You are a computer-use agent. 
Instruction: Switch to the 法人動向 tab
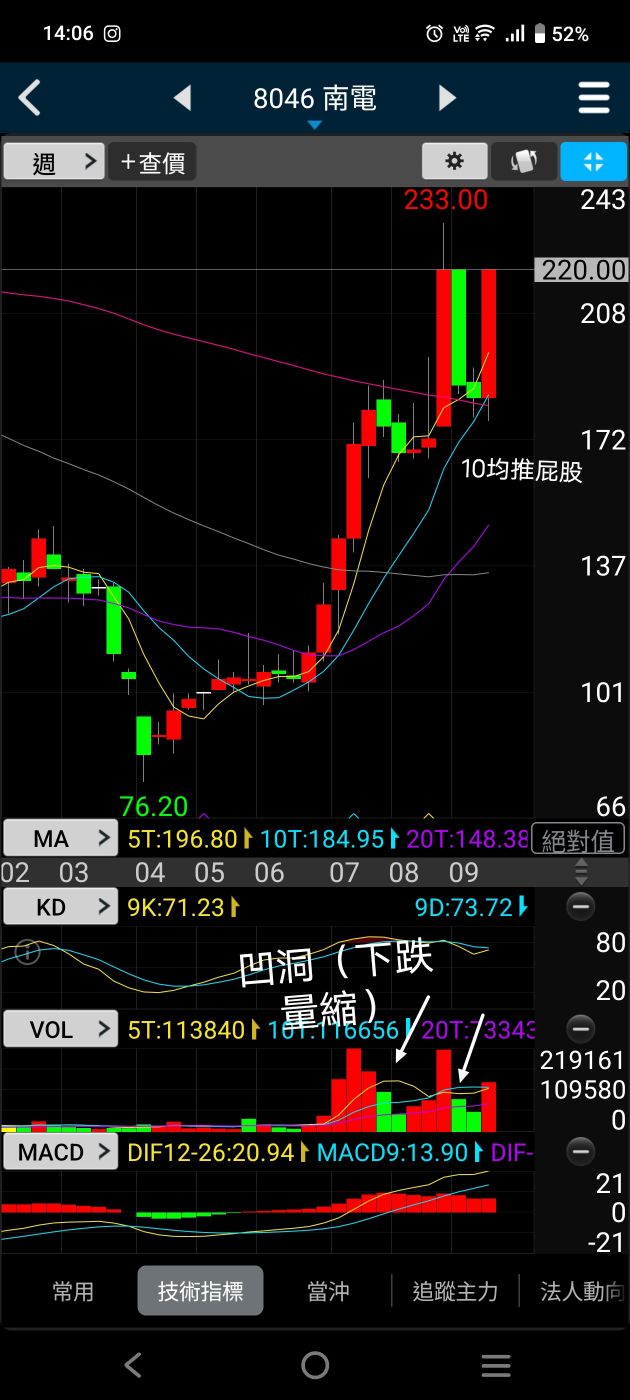[x=580, y=1291]
